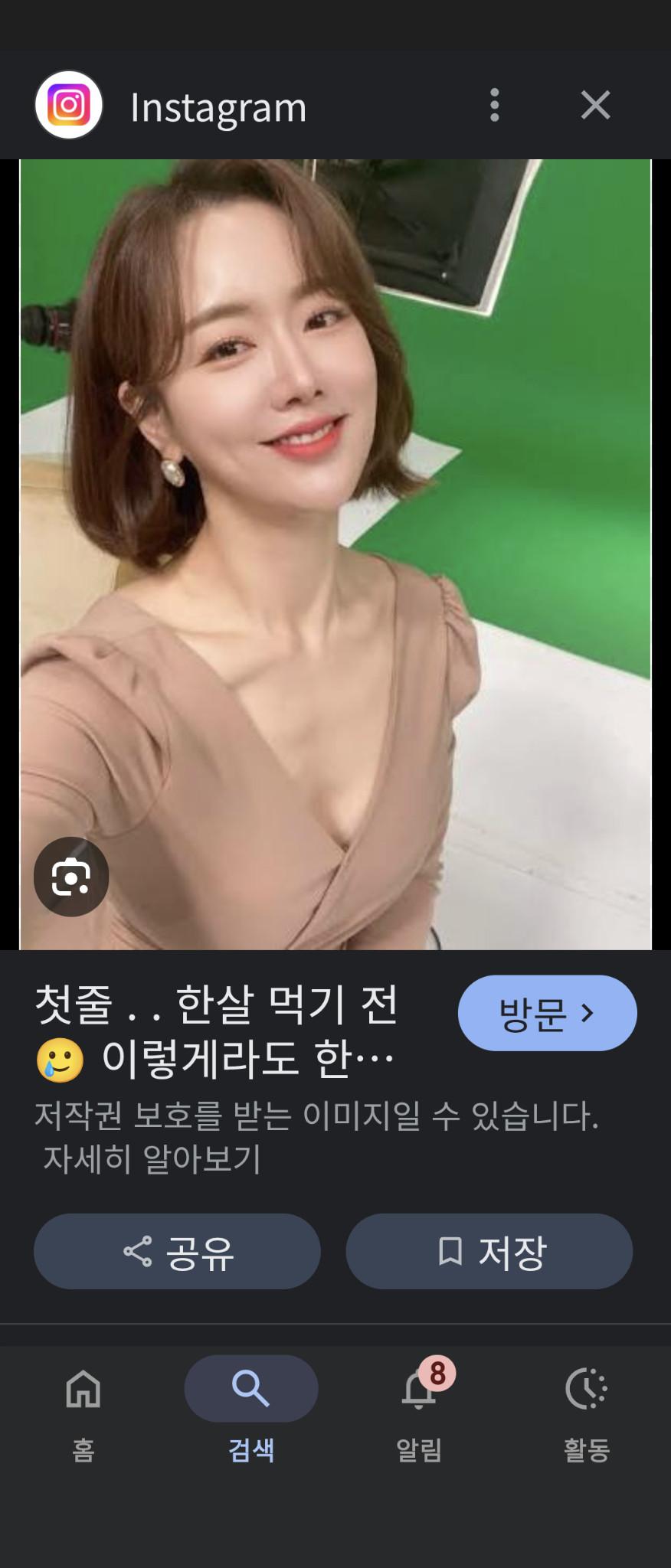Open the 자세히 알아보기 copyright link
Screen dimensions: 671x1568
(x=152, y=1158)
